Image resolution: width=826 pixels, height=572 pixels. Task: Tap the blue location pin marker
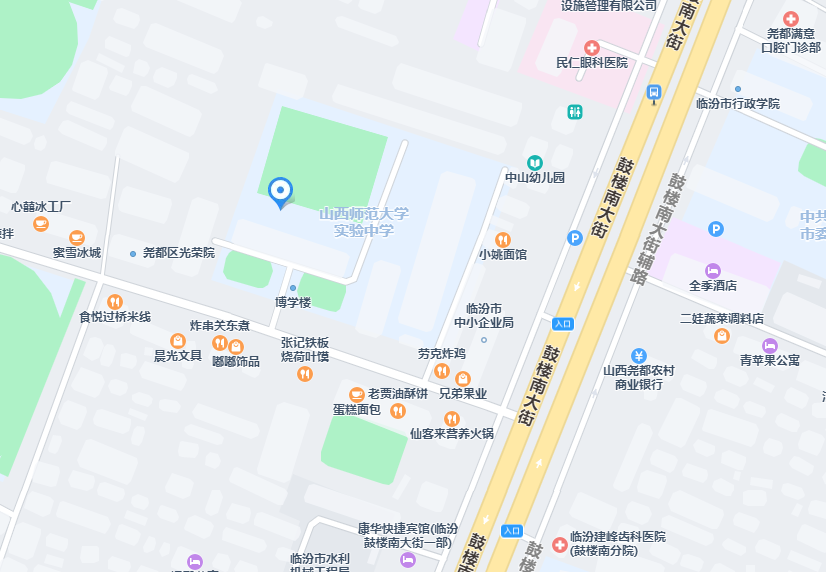281,191
